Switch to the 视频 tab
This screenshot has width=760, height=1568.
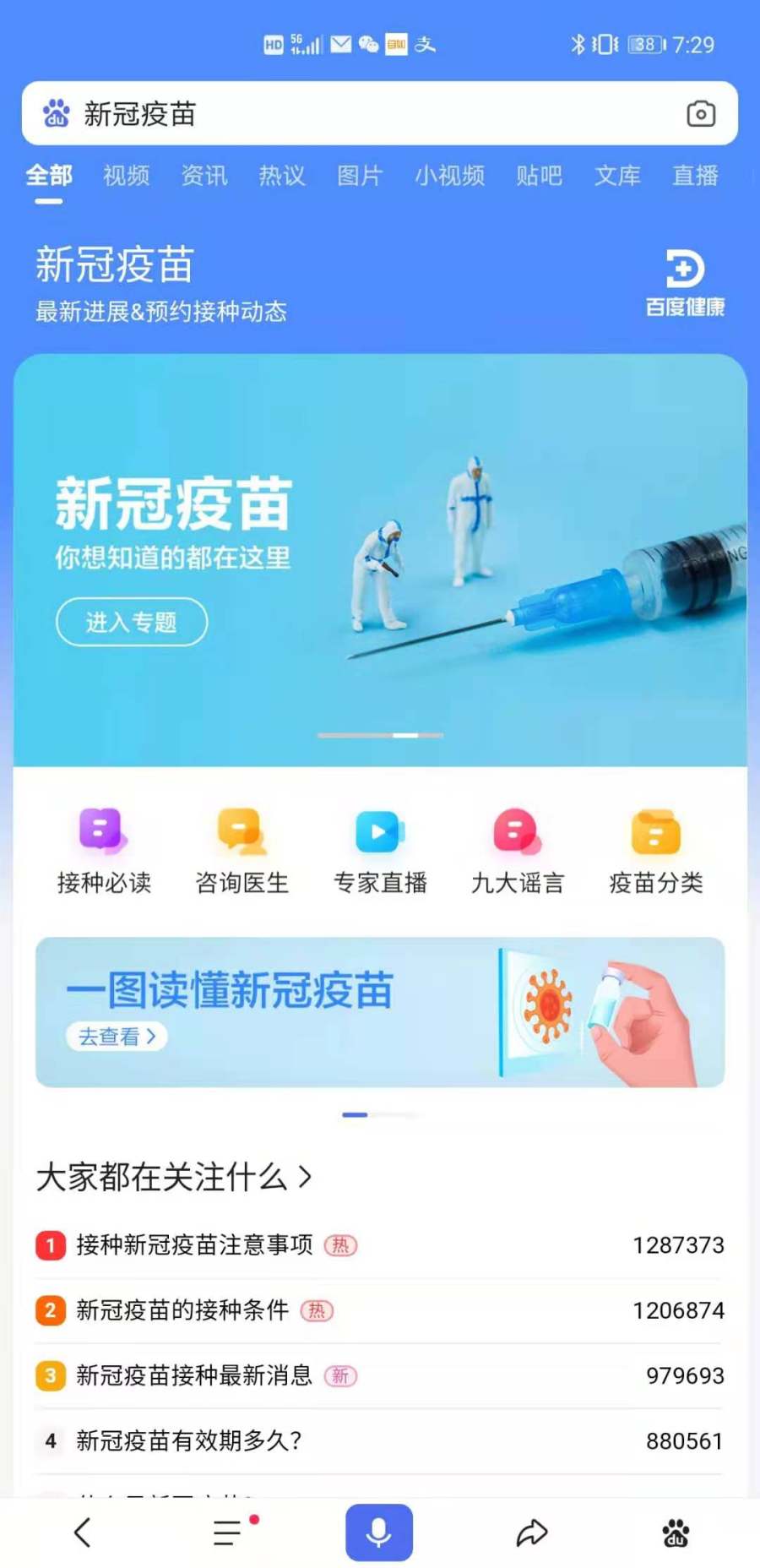(x=126, y=176)
